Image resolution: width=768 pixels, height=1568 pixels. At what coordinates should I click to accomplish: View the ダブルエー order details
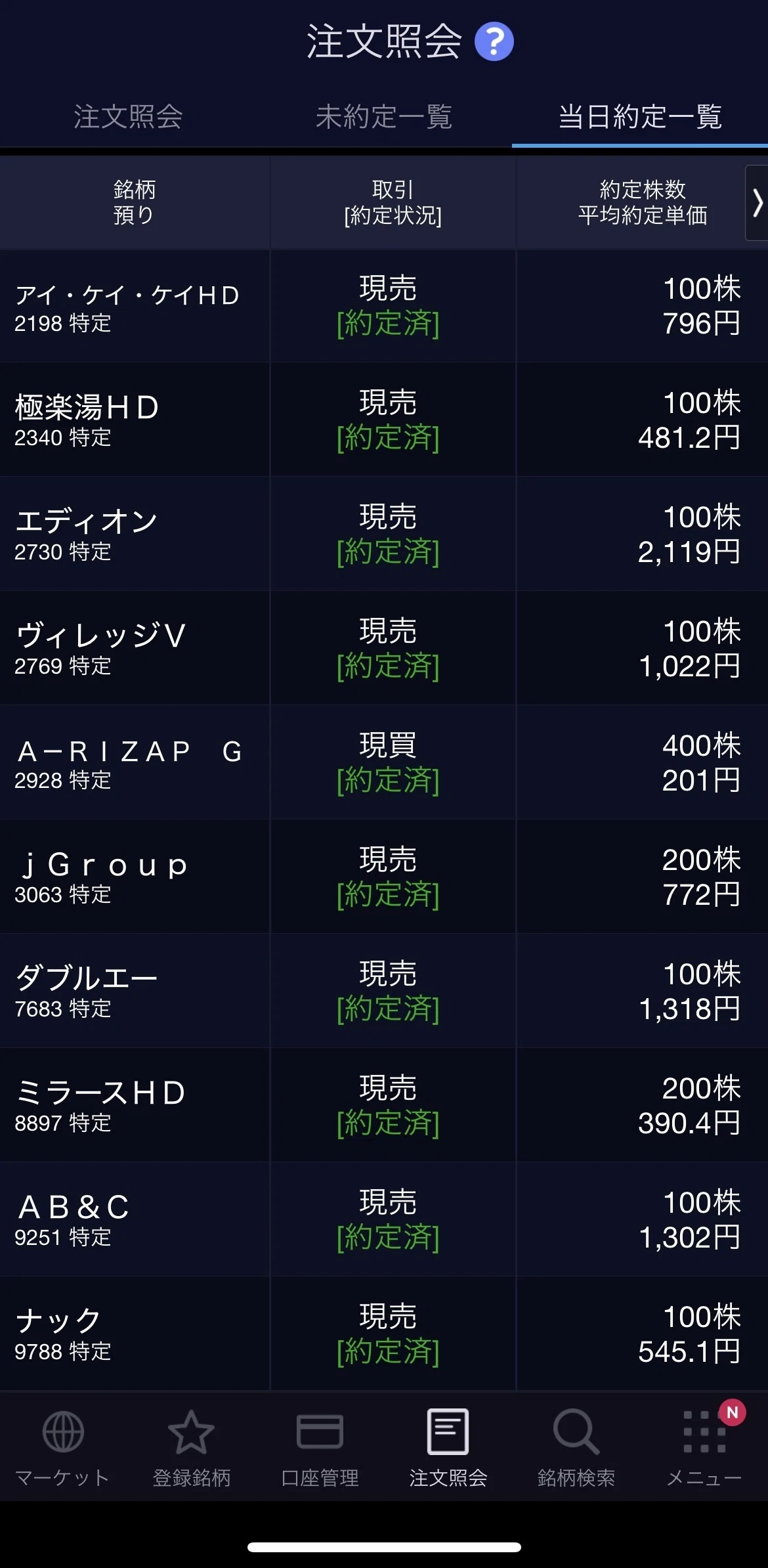pos(384,991)
